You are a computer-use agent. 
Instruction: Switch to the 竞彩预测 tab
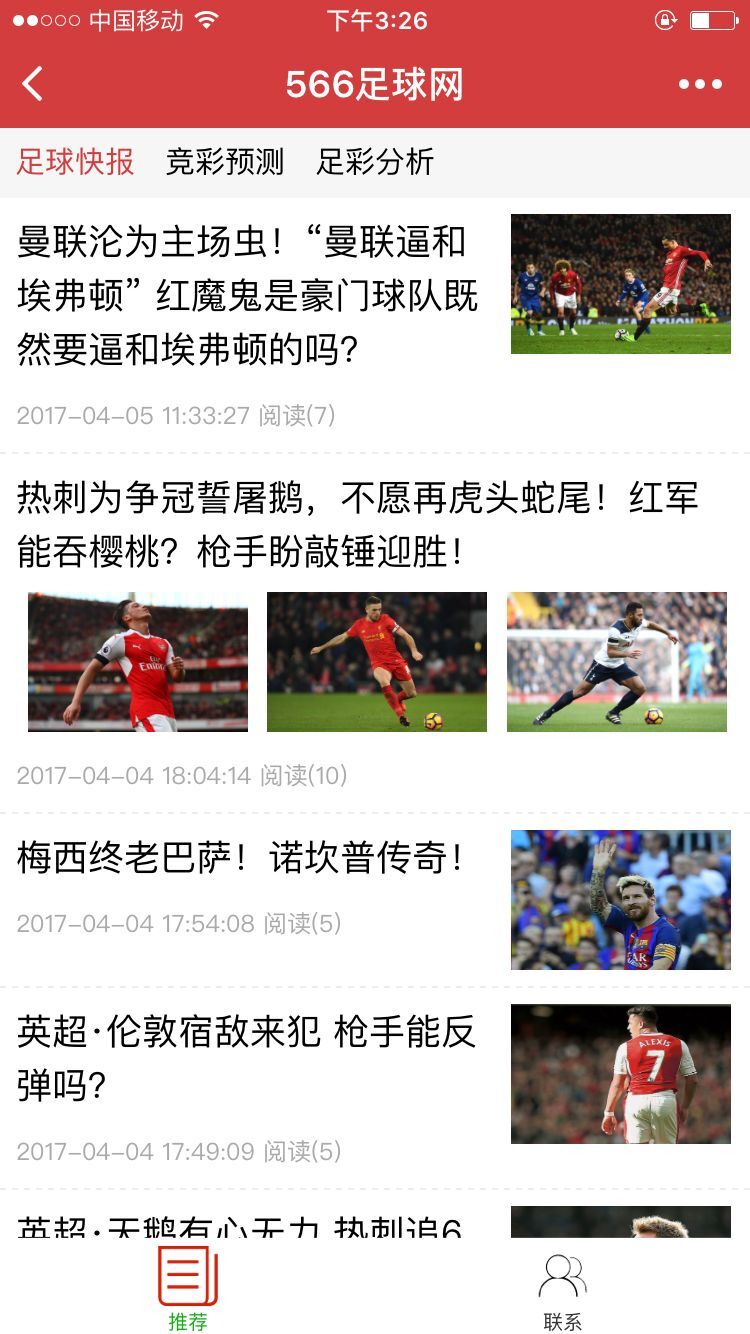pos(225,162)
